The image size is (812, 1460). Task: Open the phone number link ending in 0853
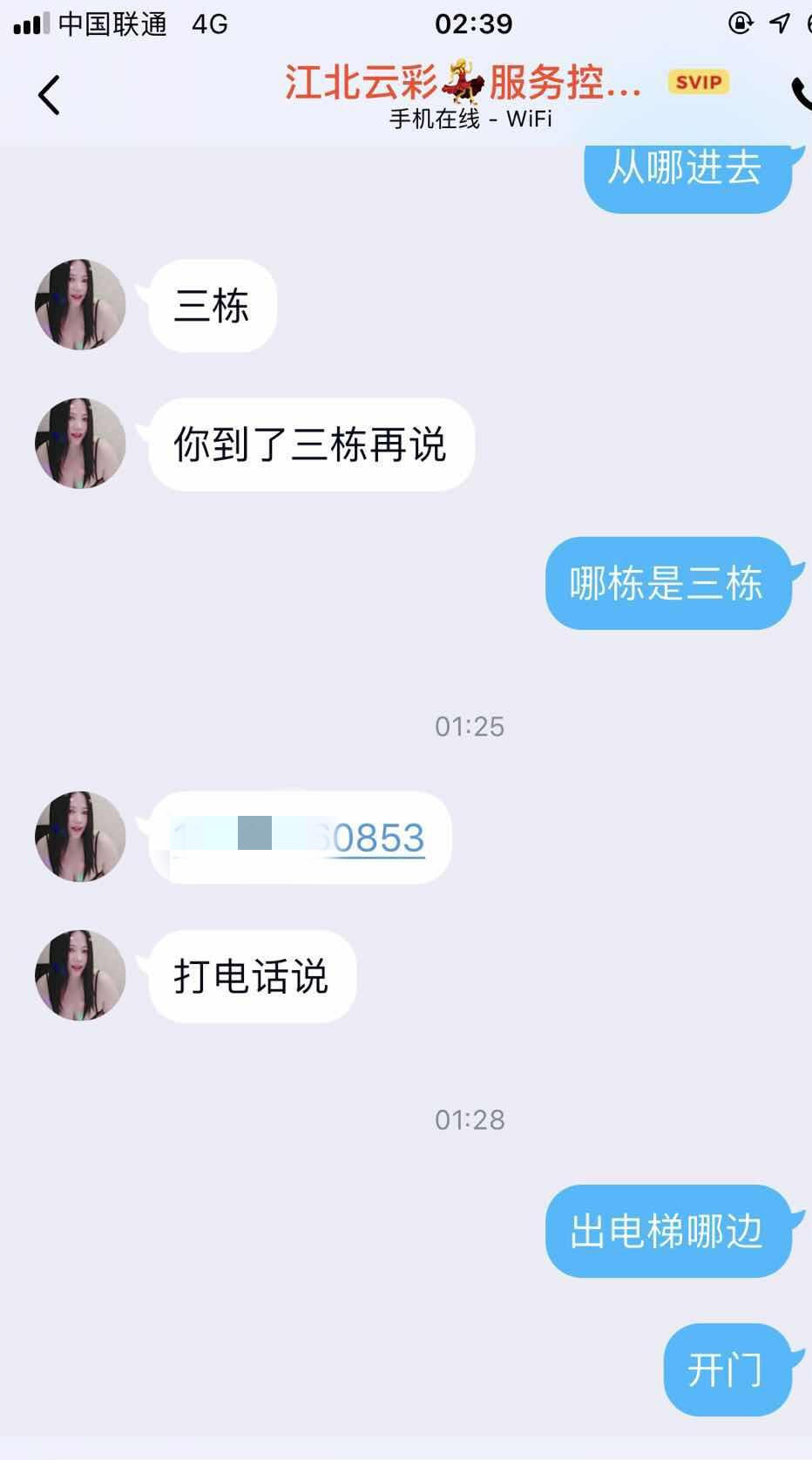301,838
